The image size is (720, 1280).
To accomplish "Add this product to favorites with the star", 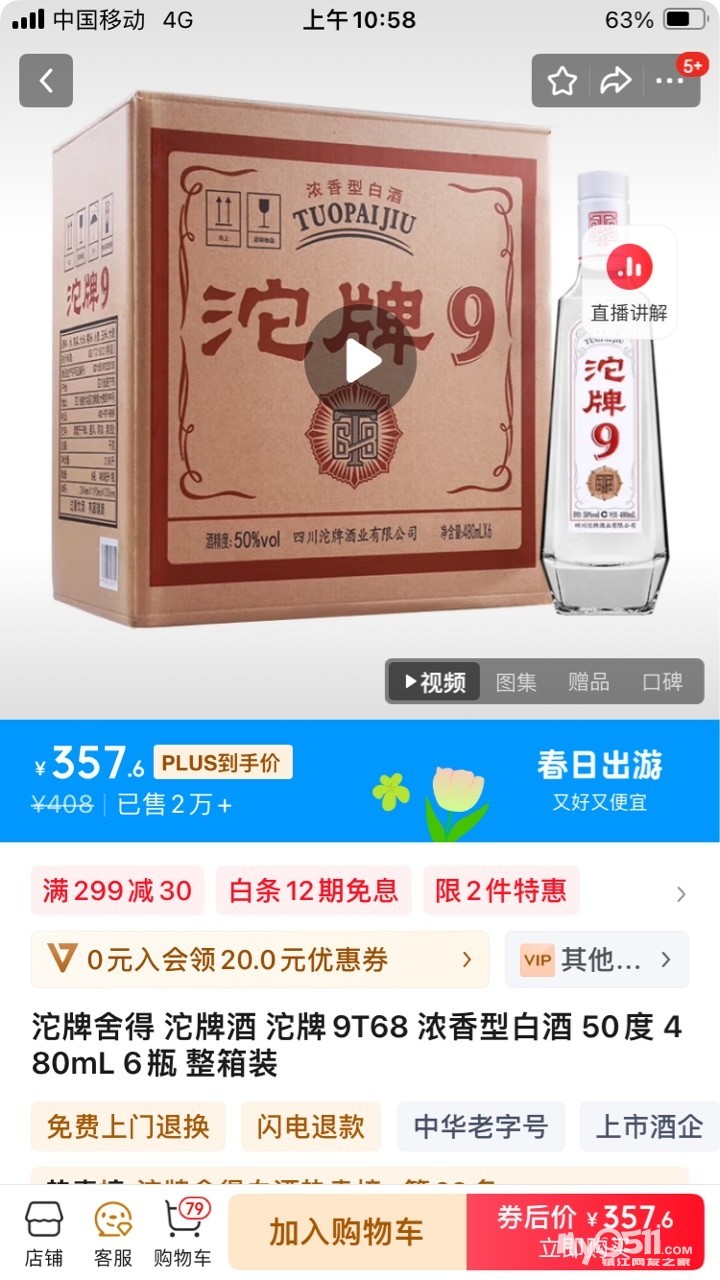I will 562,81.
